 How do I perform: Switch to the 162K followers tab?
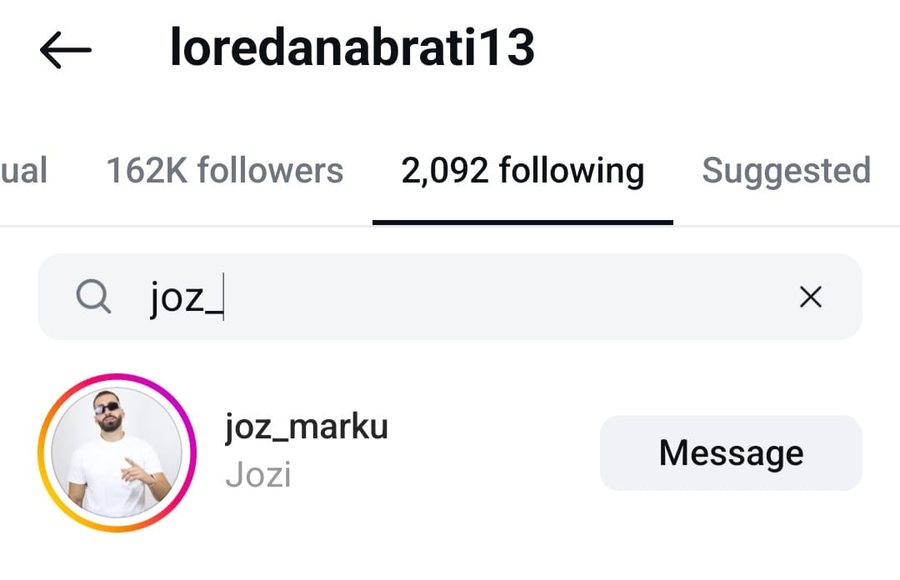click(x=224, y=171)
